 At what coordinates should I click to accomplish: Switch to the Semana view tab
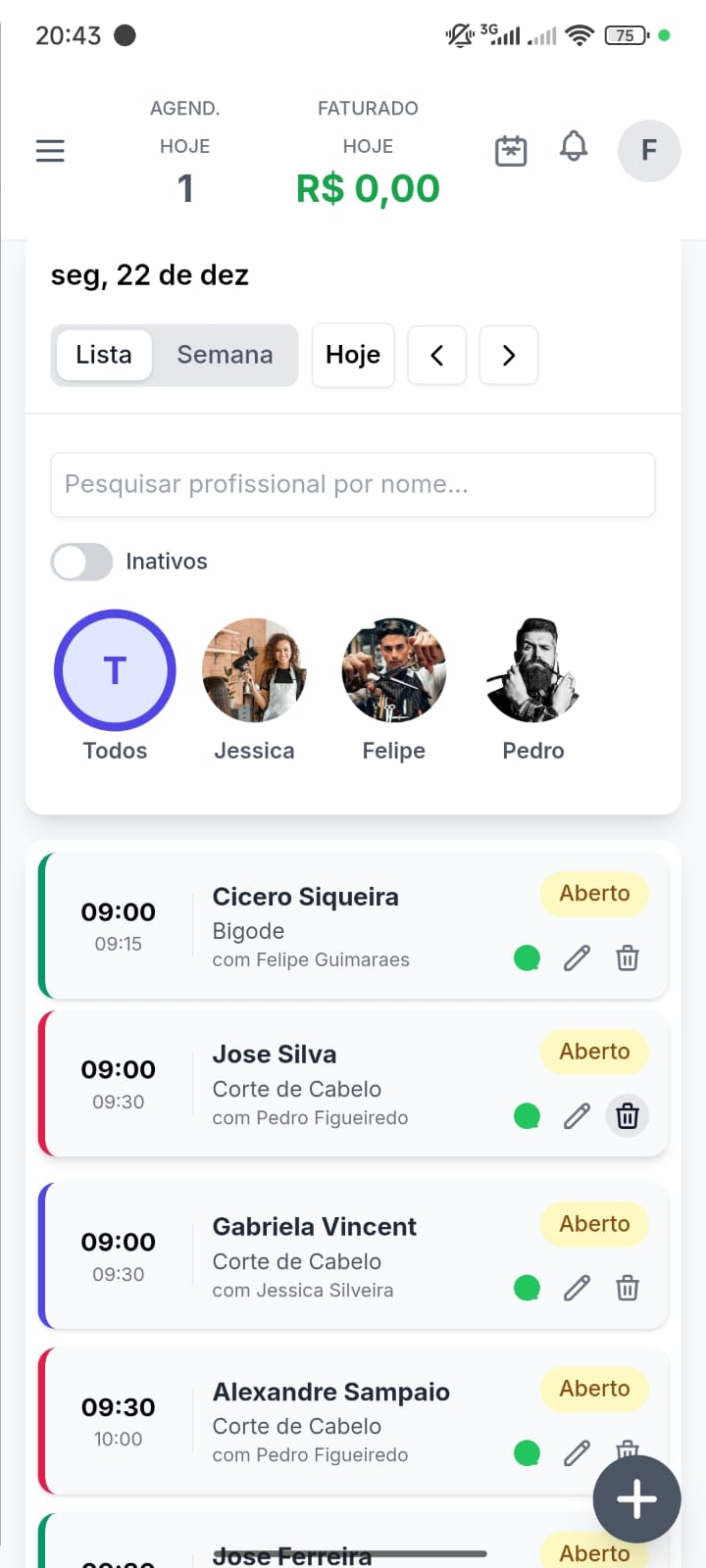point(225,355)
